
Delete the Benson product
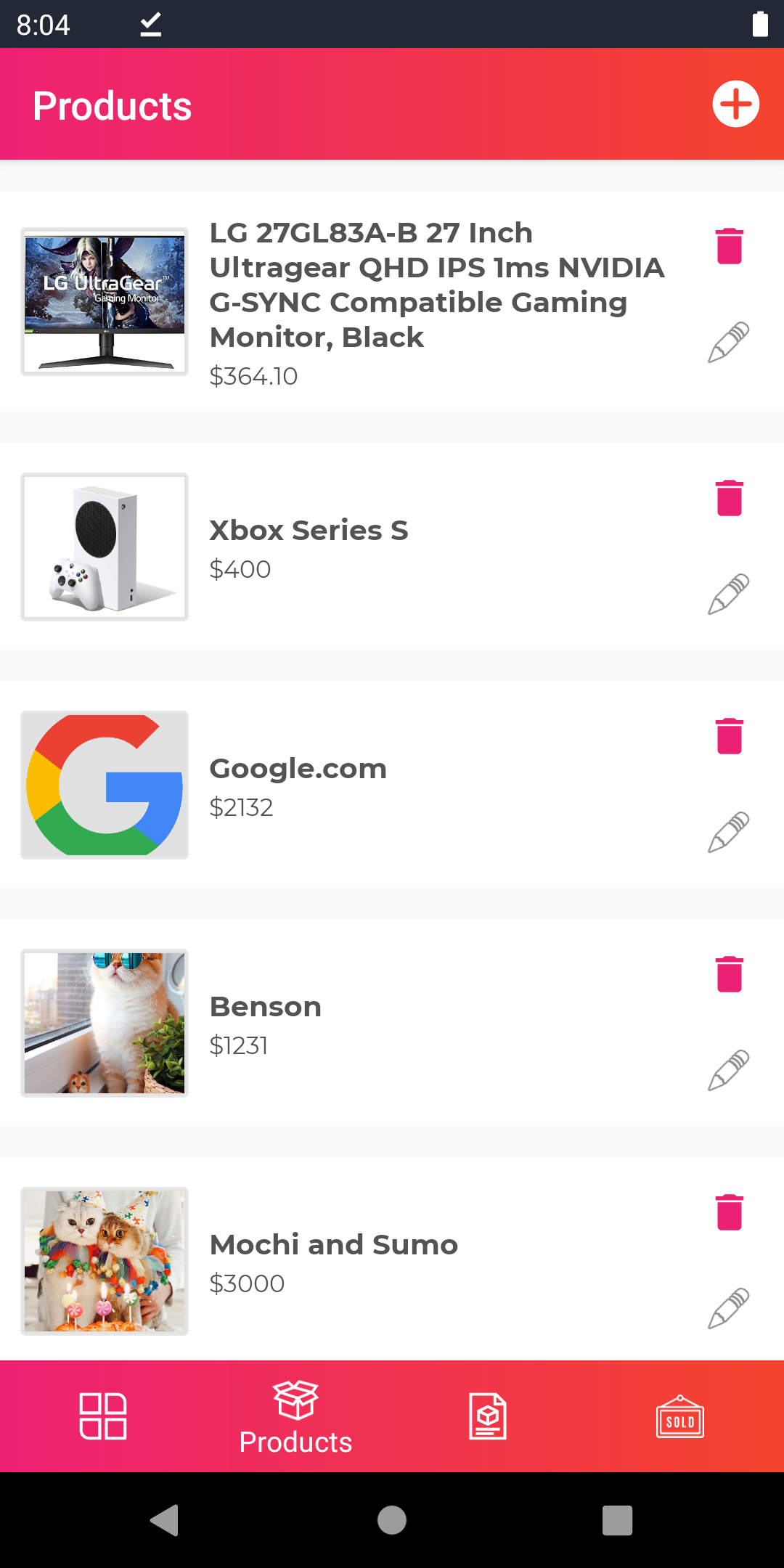click(x=730, y=974)
